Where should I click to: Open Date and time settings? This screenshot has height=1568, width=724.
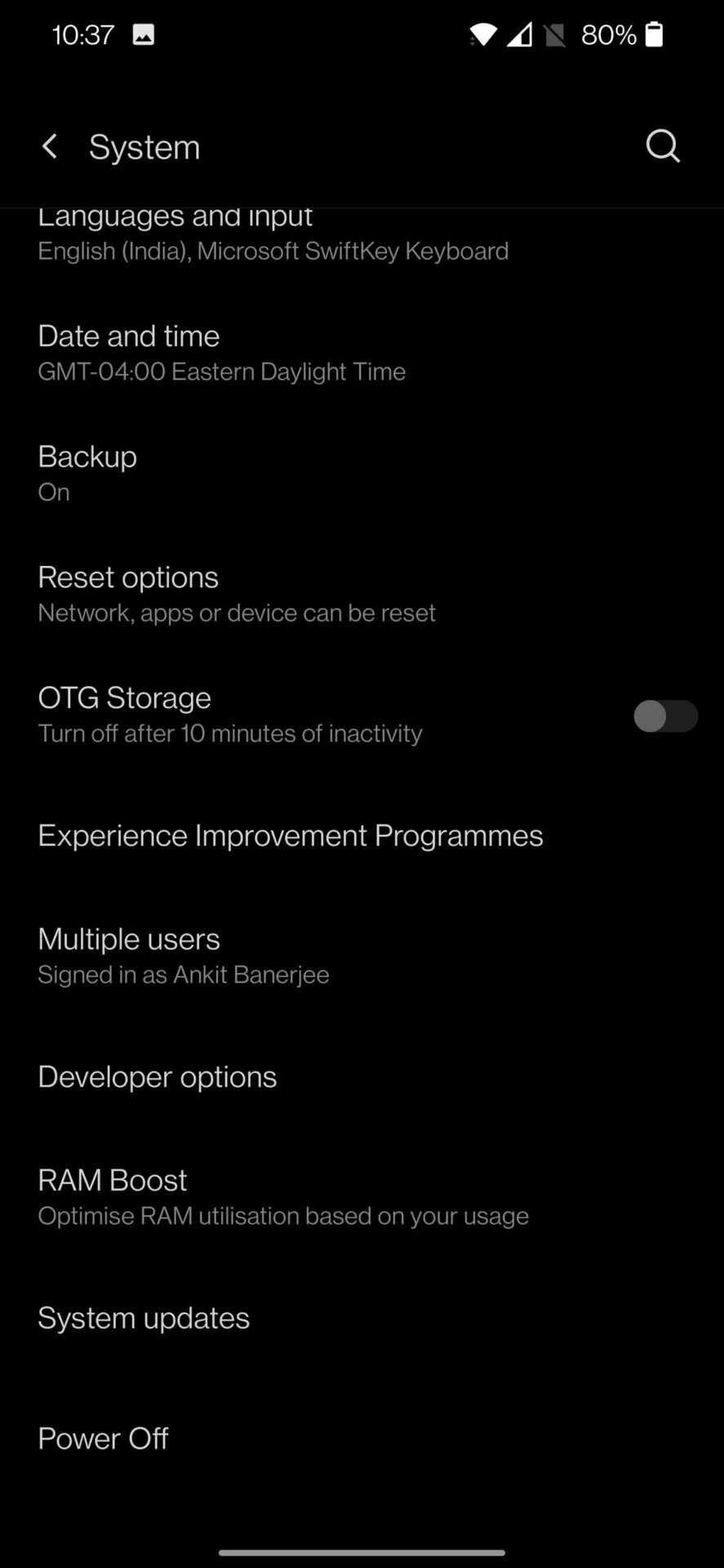coord(362,353)
